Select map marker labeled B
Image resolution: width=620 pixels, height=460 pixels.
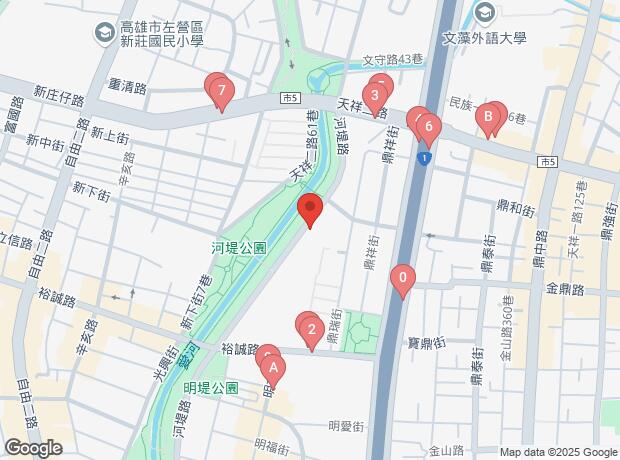(488, 116)
